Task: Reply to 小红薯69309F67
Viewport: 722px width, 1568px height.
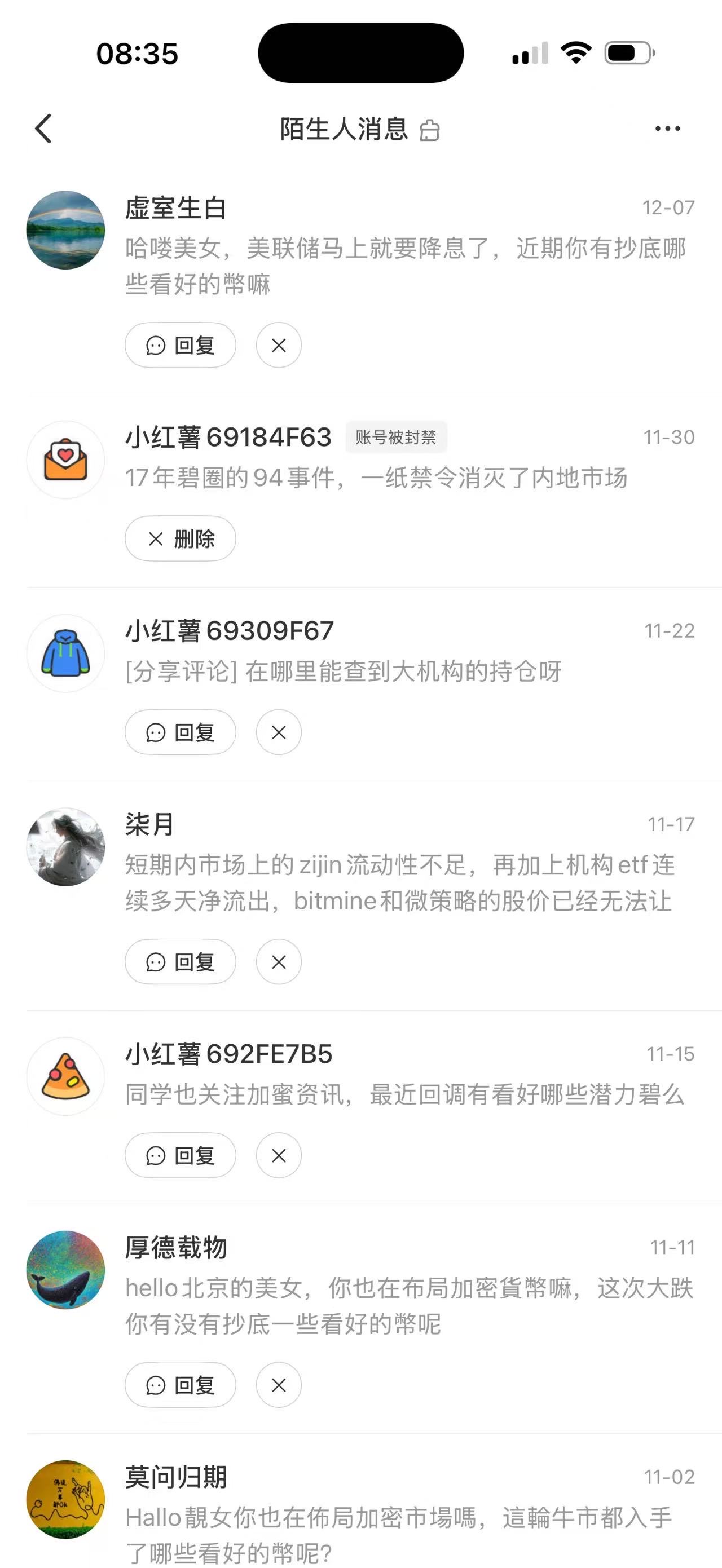Action: (x=180, y=732)
